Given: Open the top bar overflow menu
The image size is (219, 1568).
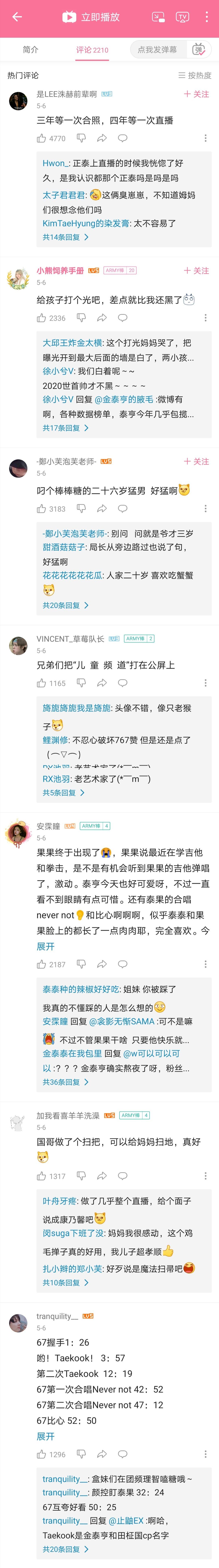Looking at the screenshot, I should 207,17.
